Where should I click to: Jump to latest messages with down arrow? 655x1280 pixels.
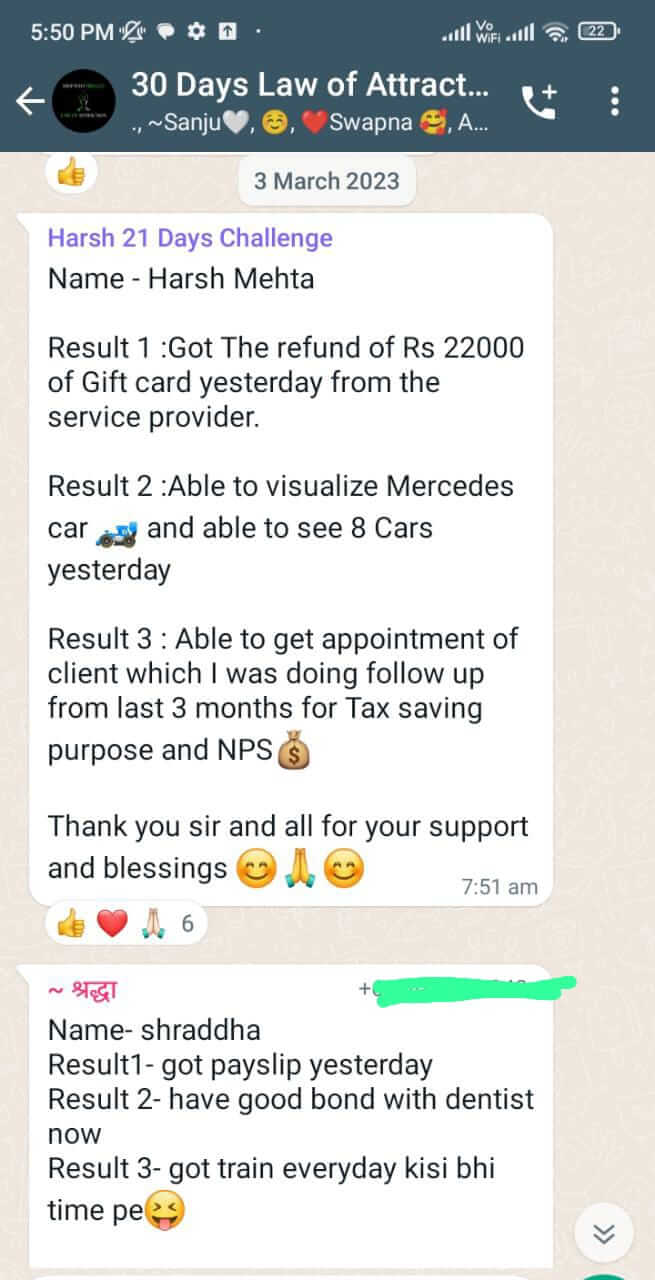click(603, 1234)
